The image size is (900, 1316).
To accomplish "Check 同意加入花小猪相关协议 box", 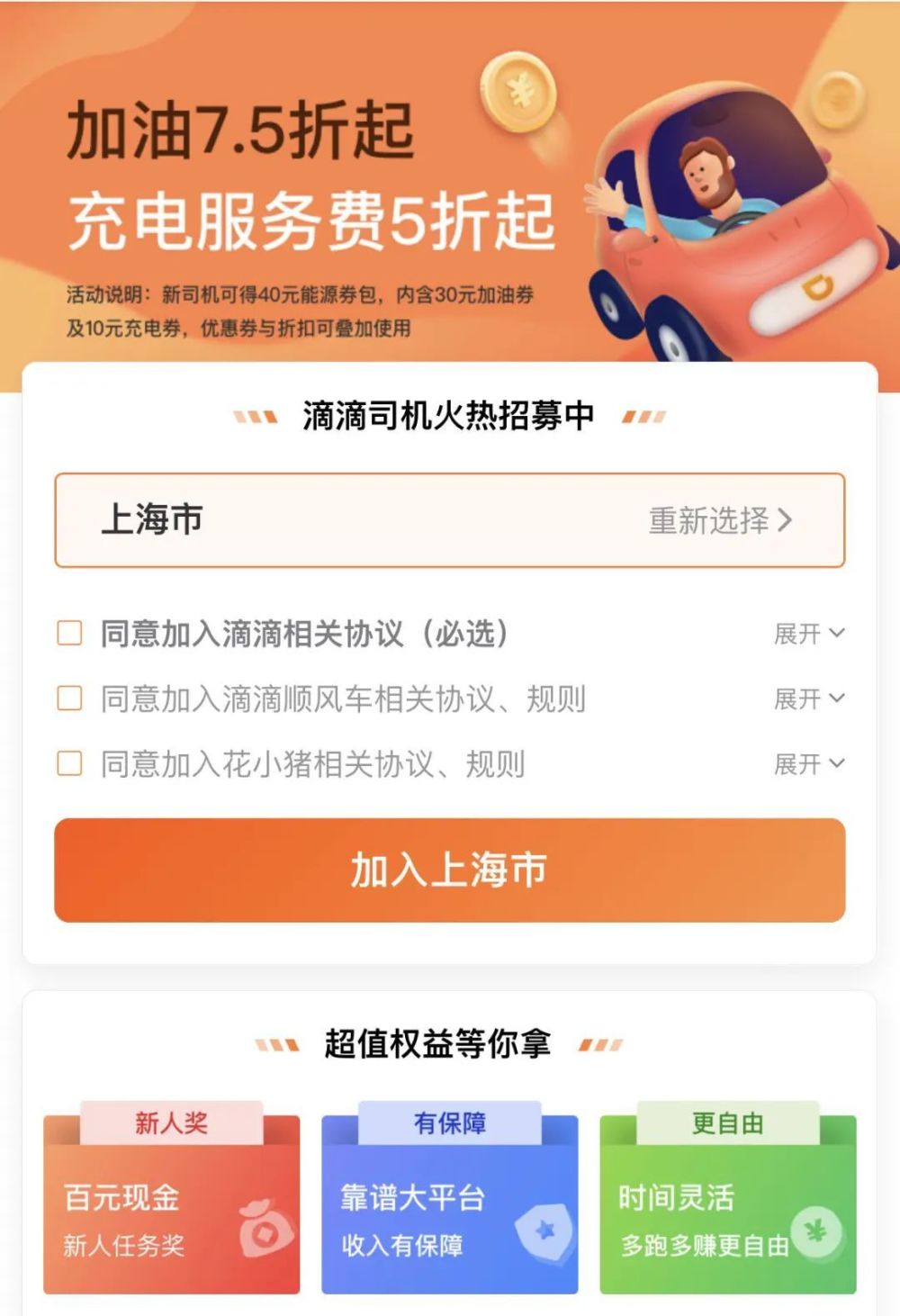I will (x=70, y=764).
